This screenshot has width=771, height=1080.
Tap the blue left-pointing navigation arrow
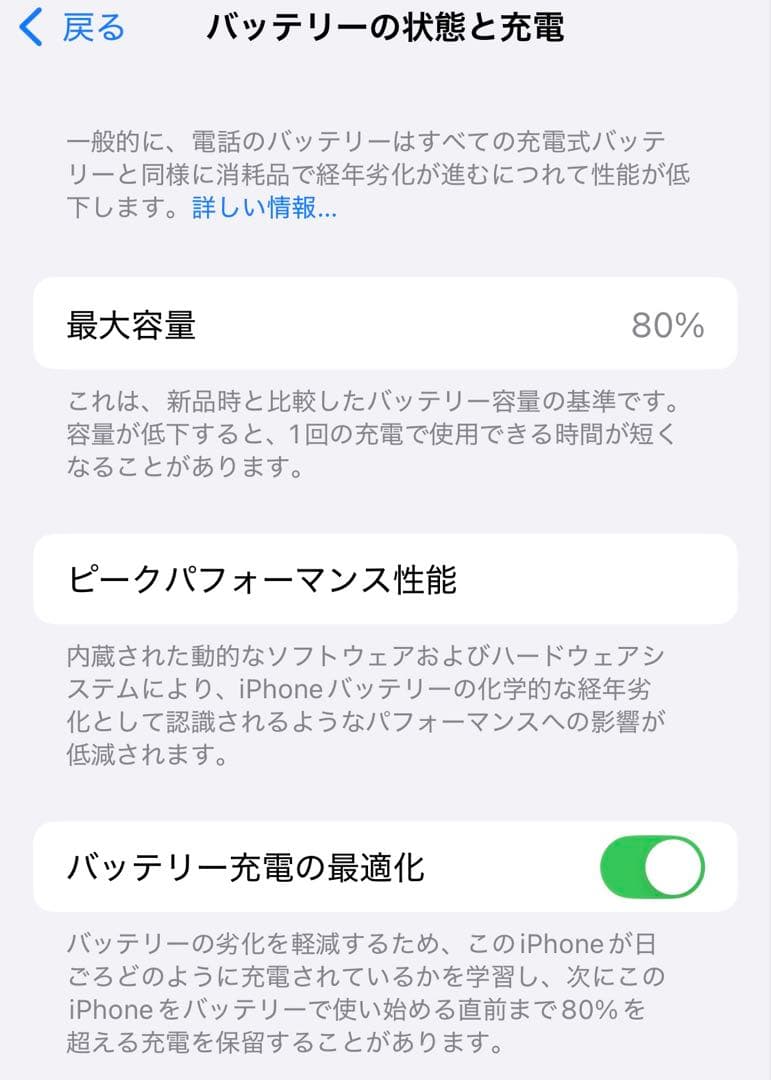click(x=30, y=30)
